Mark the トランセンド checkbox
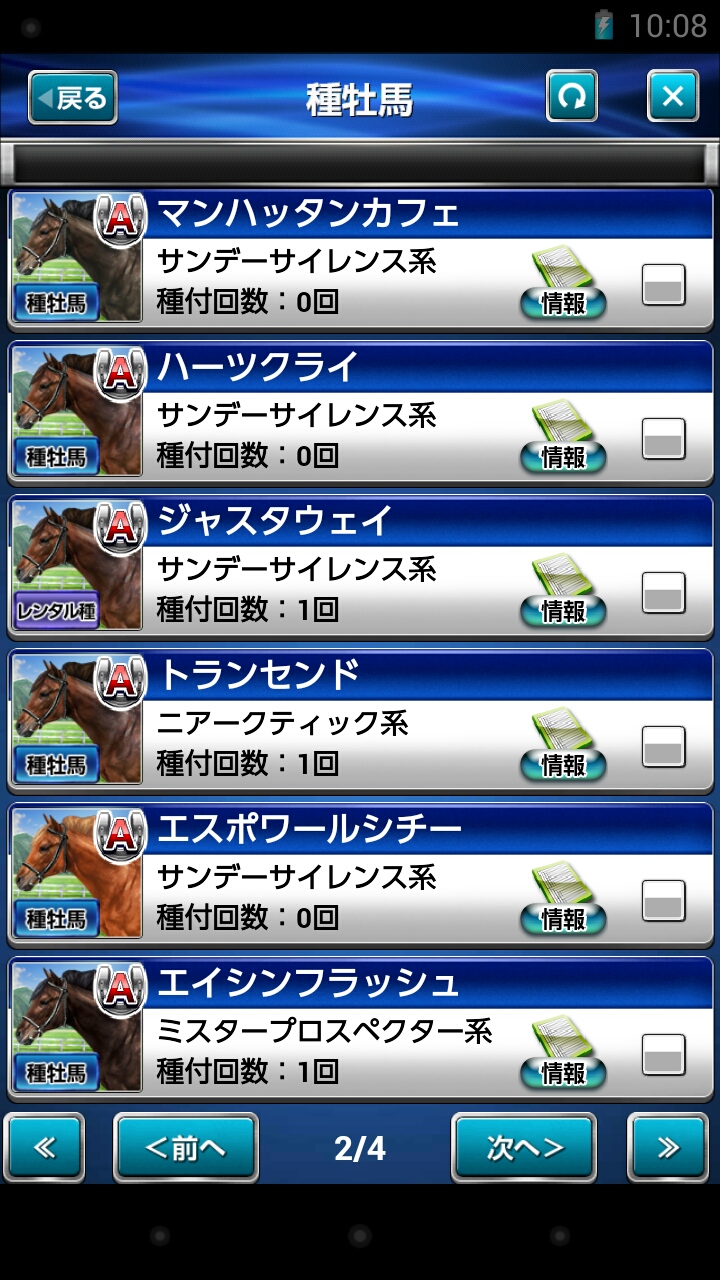Viewport: 720px width, 1280px height. point(664,747)
